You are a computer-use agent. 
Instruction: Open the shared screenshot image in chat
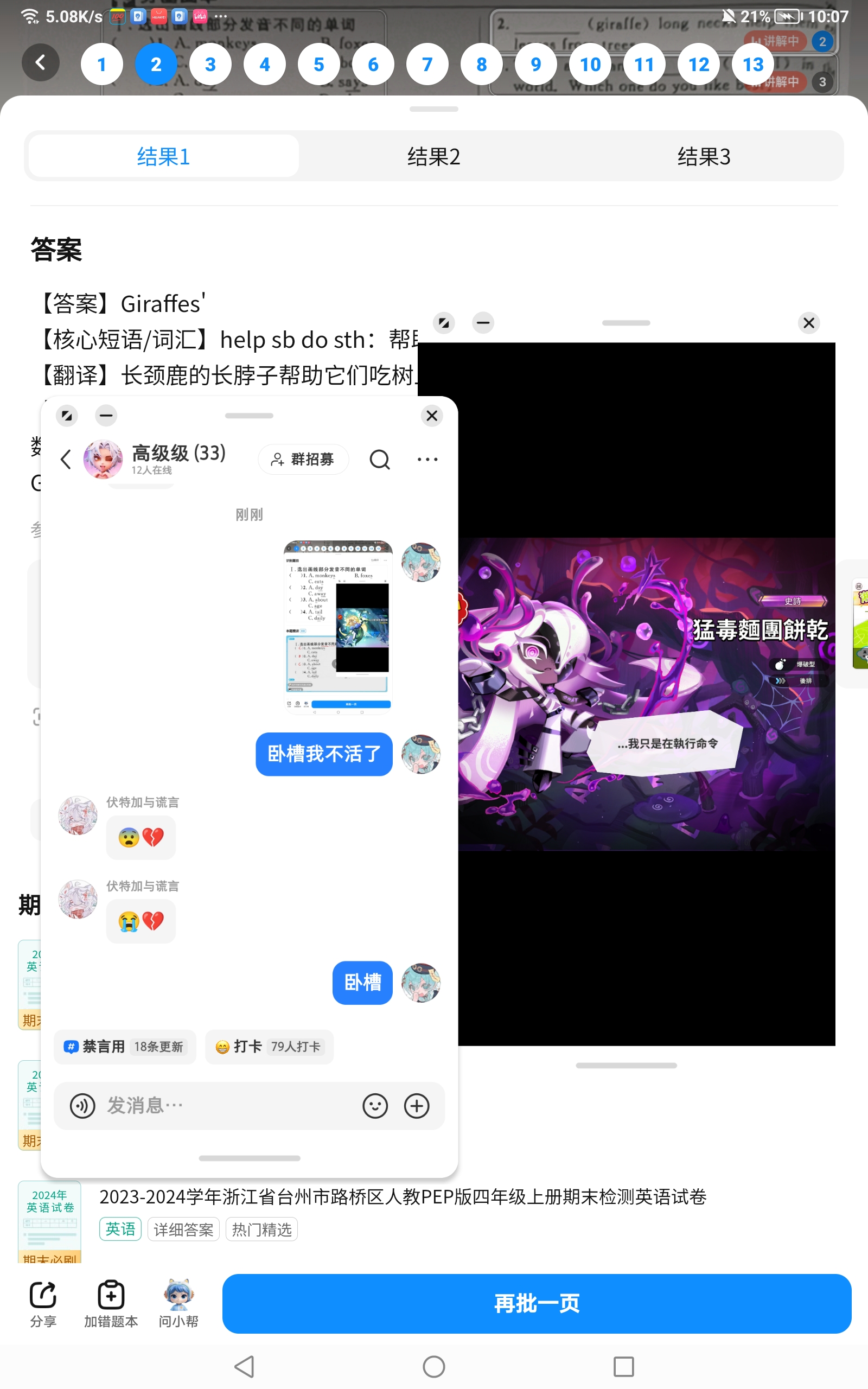tap(338, 626)
